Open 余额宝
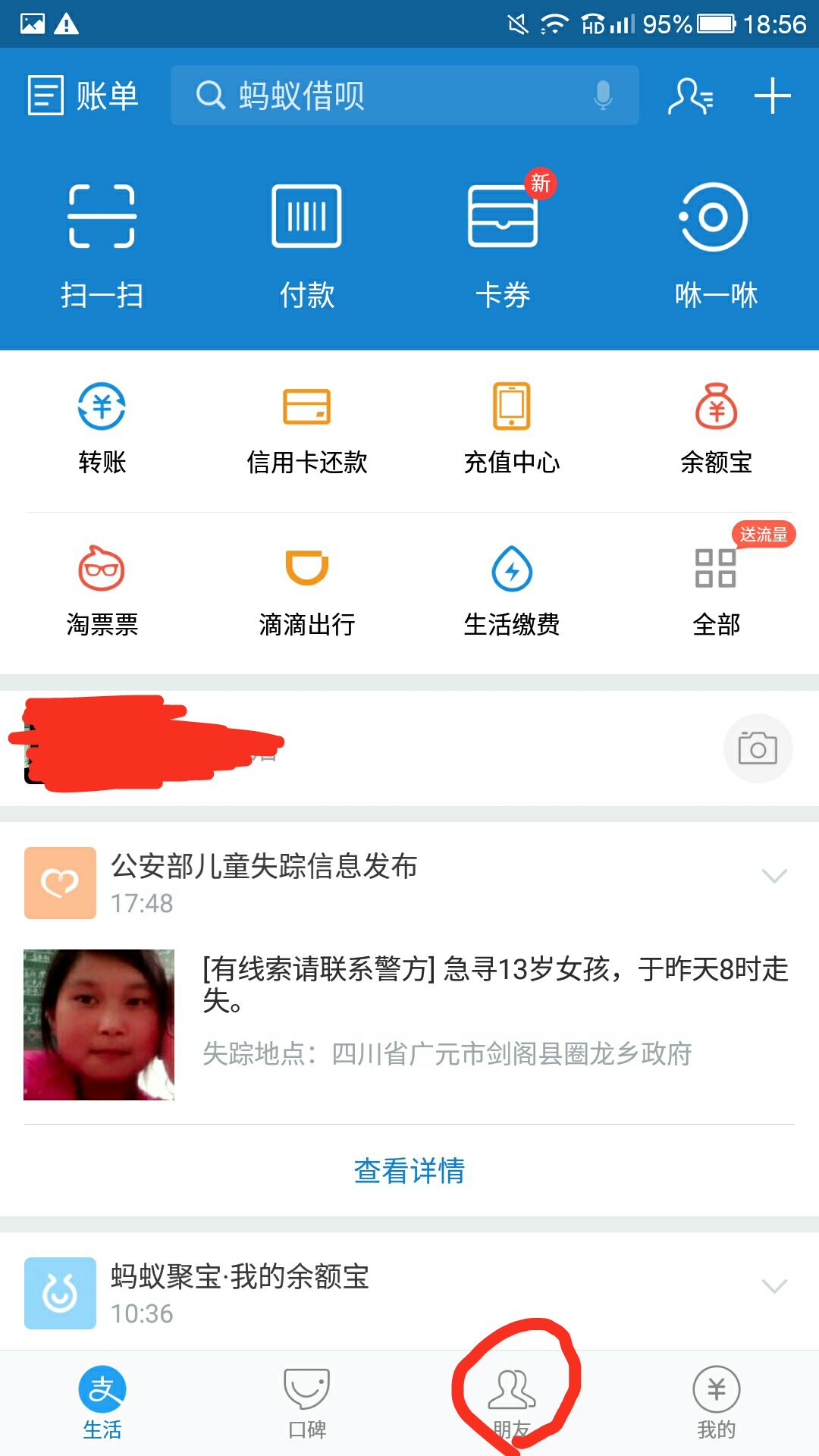This screenshot has height=1456, width=819. [x=716, y=429]
